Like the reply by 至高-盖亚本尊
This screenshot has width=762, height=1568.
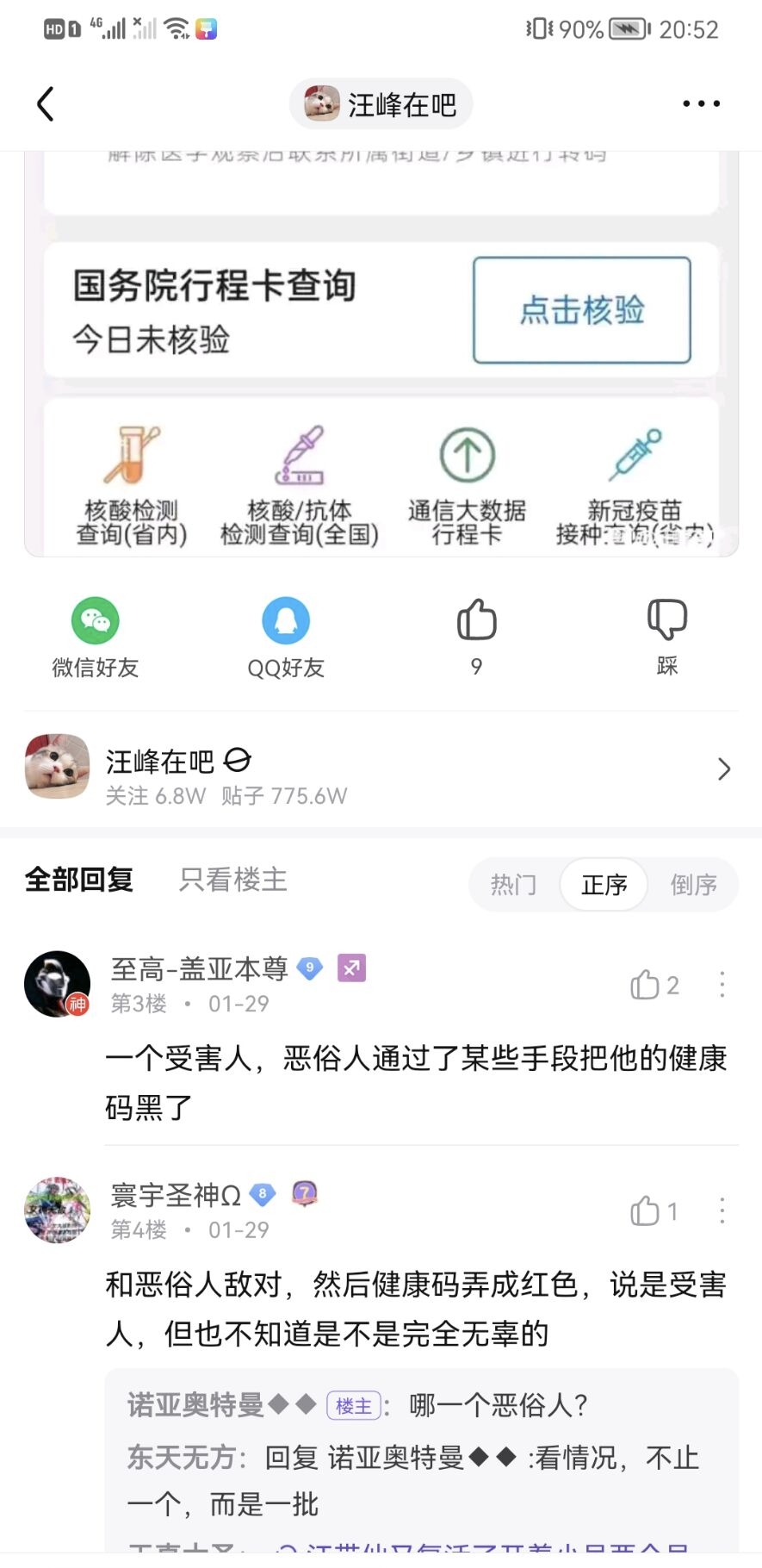pos(654,985)
